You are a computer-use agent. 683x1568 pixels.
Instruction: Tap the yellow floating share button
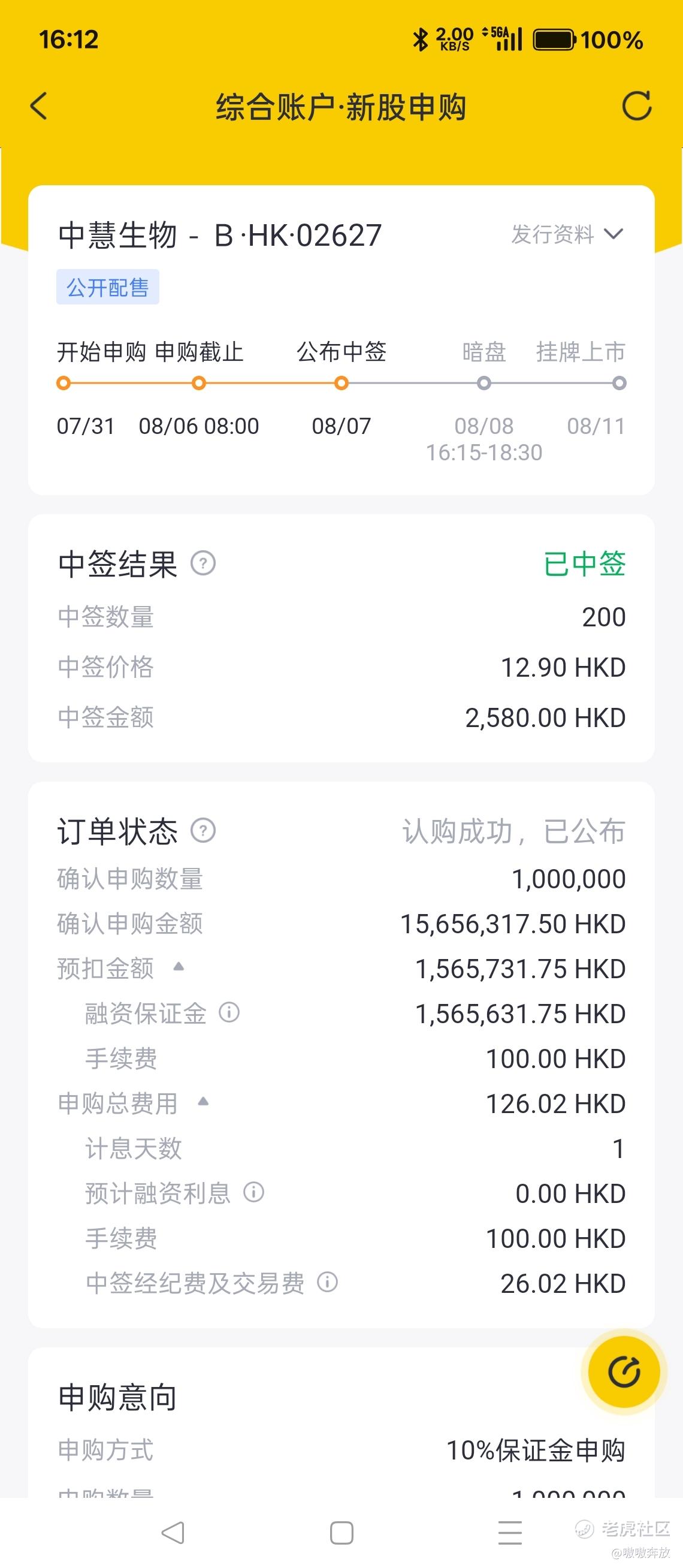coord(624,1372)
